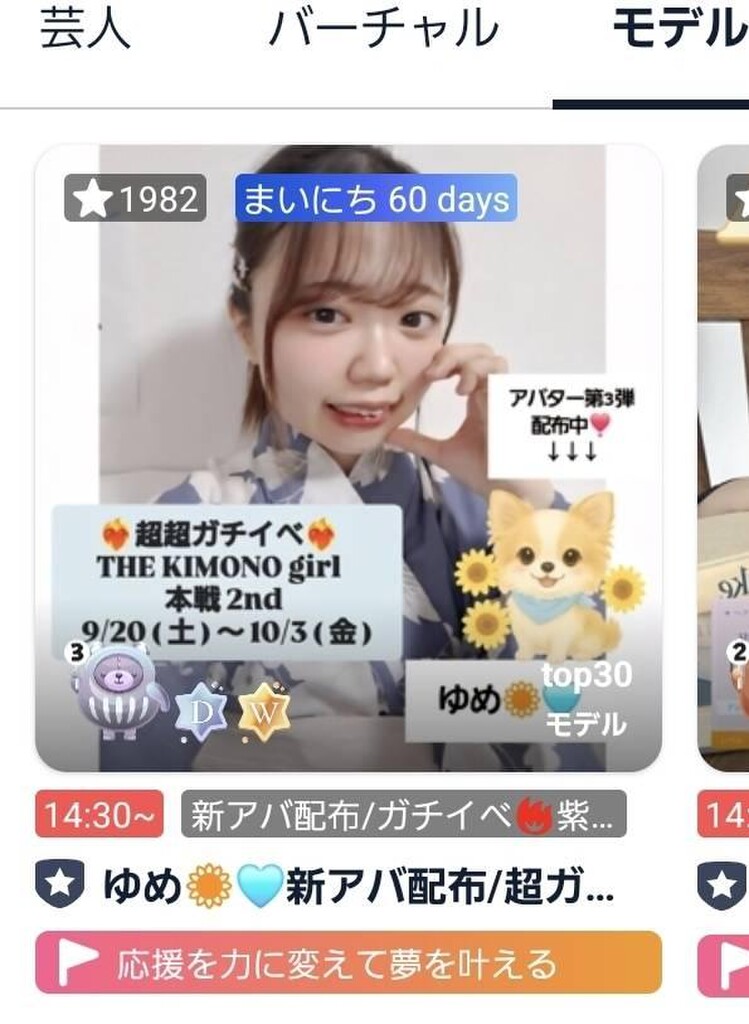Open the ゆめ 新アバ配布 stream title
749x1024 pixels.
(x=358, y=886)
